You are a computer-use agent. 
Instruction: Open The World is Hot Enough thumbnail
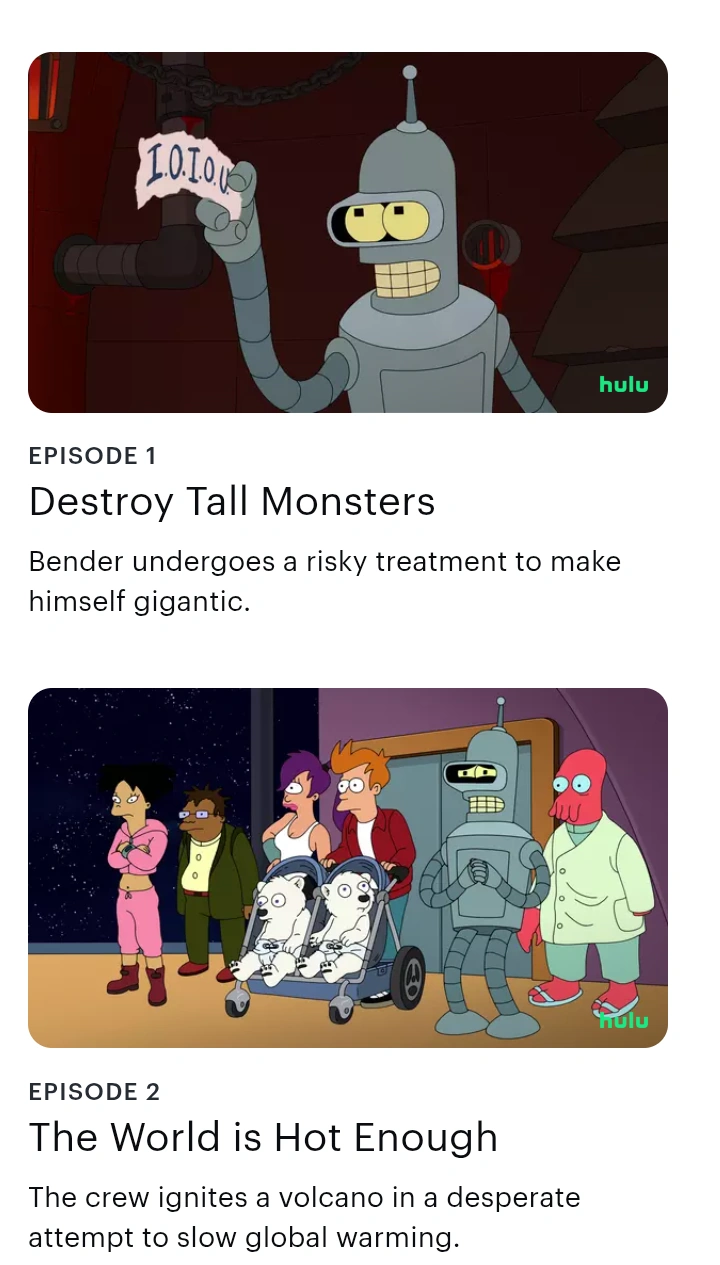coord(348,868)
